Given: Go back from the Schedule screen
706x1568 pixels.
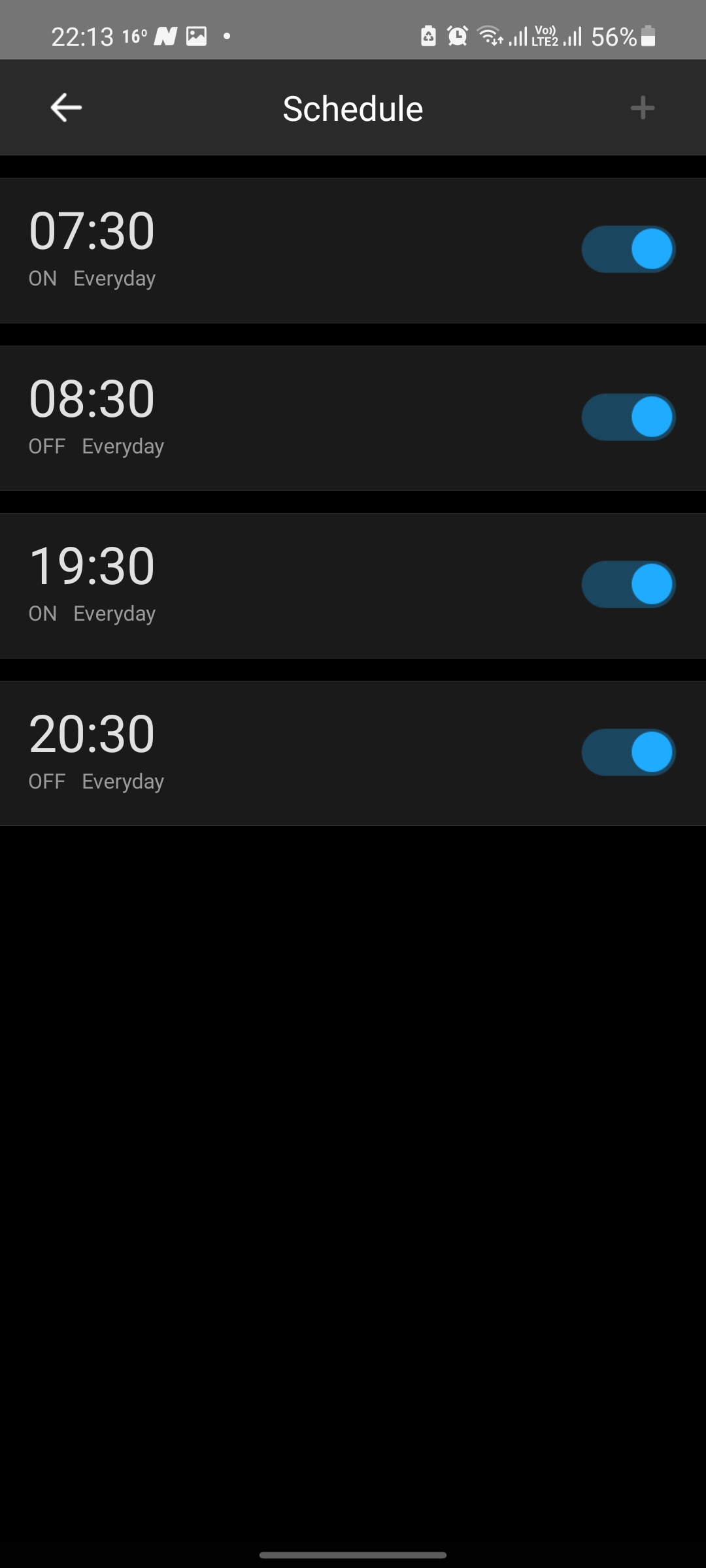Looking at the screenshot, I should 66,108.
